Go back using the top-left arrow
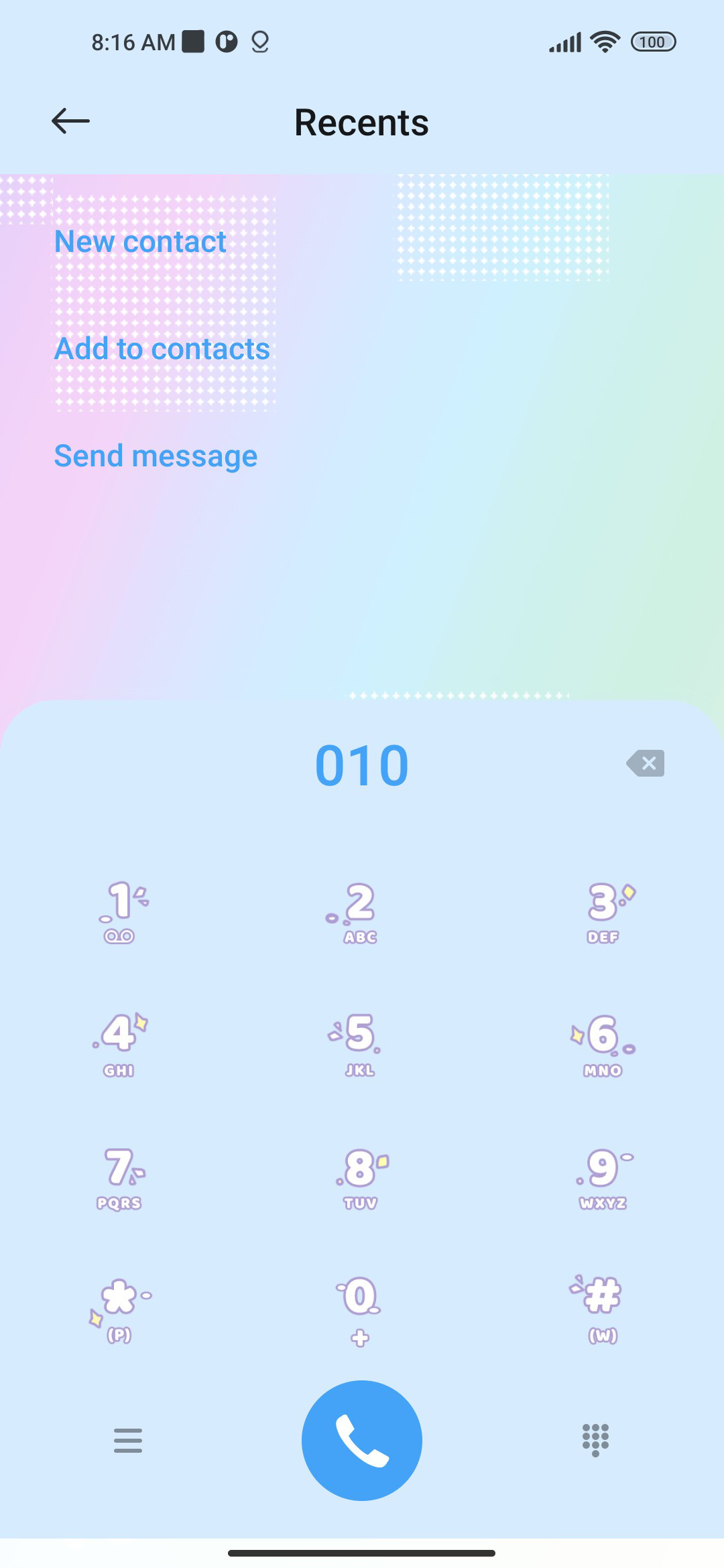Image resolution: width=724 pixels, height=1568 pixels. click(70, 121)
